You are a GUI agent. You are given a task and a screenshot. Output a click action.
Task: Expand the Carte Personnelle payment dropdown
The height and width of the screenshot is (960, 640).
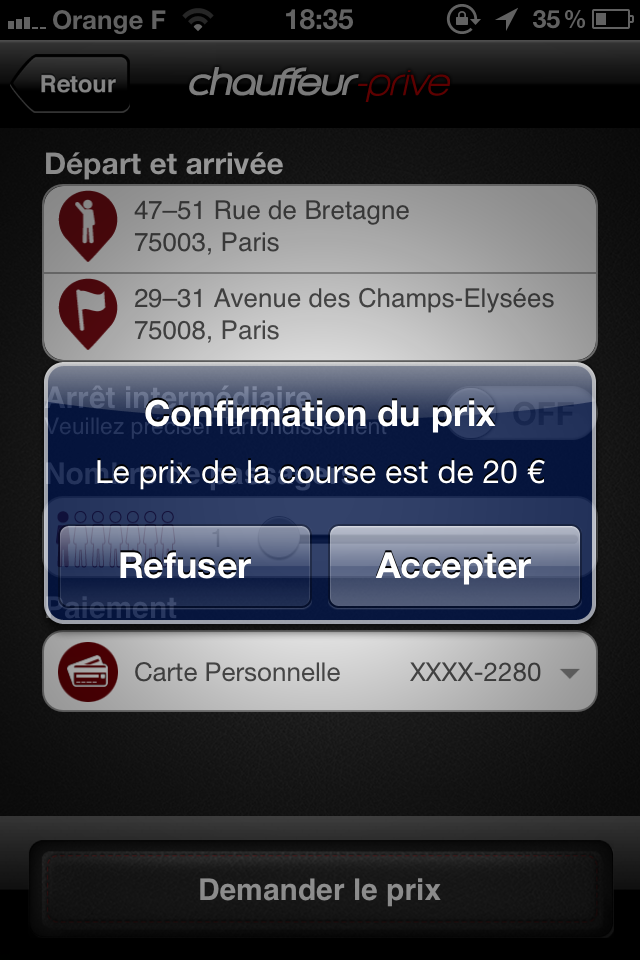(569, 673)
